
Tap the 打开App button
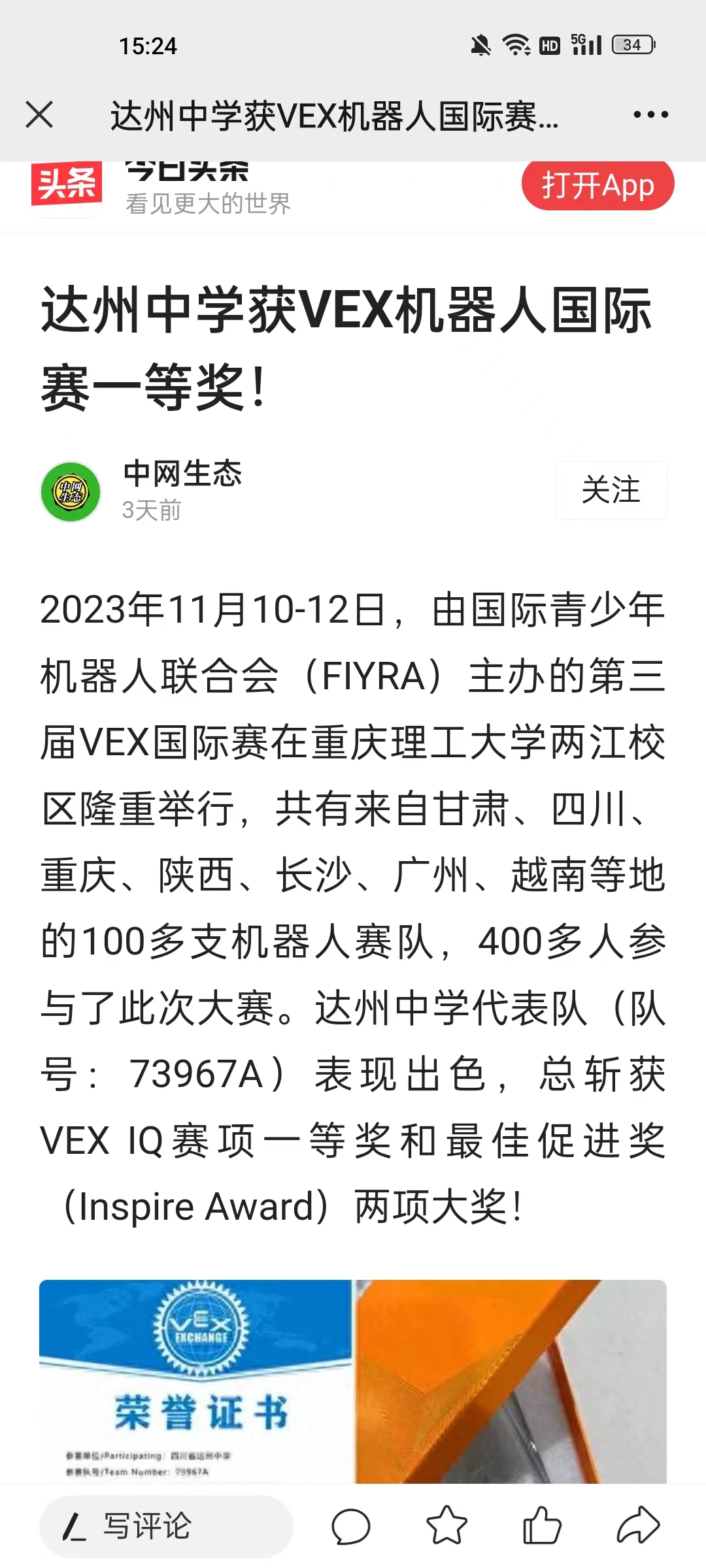click(x=597, y=185)
